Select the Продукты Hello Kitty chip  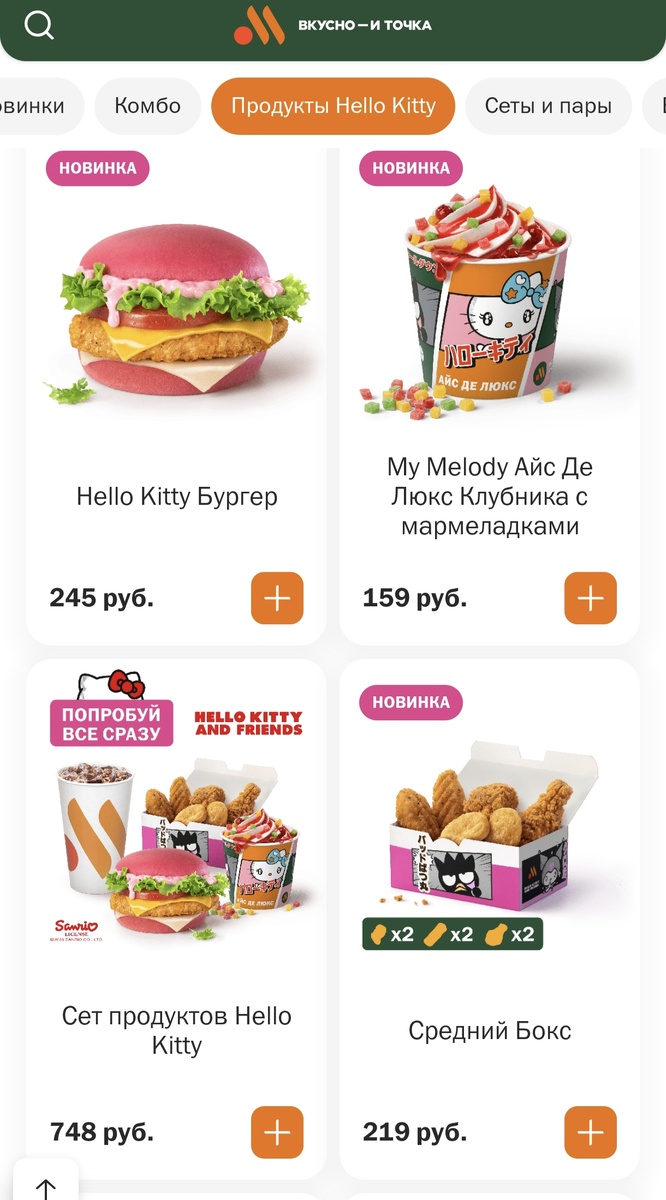pos(333,105)
